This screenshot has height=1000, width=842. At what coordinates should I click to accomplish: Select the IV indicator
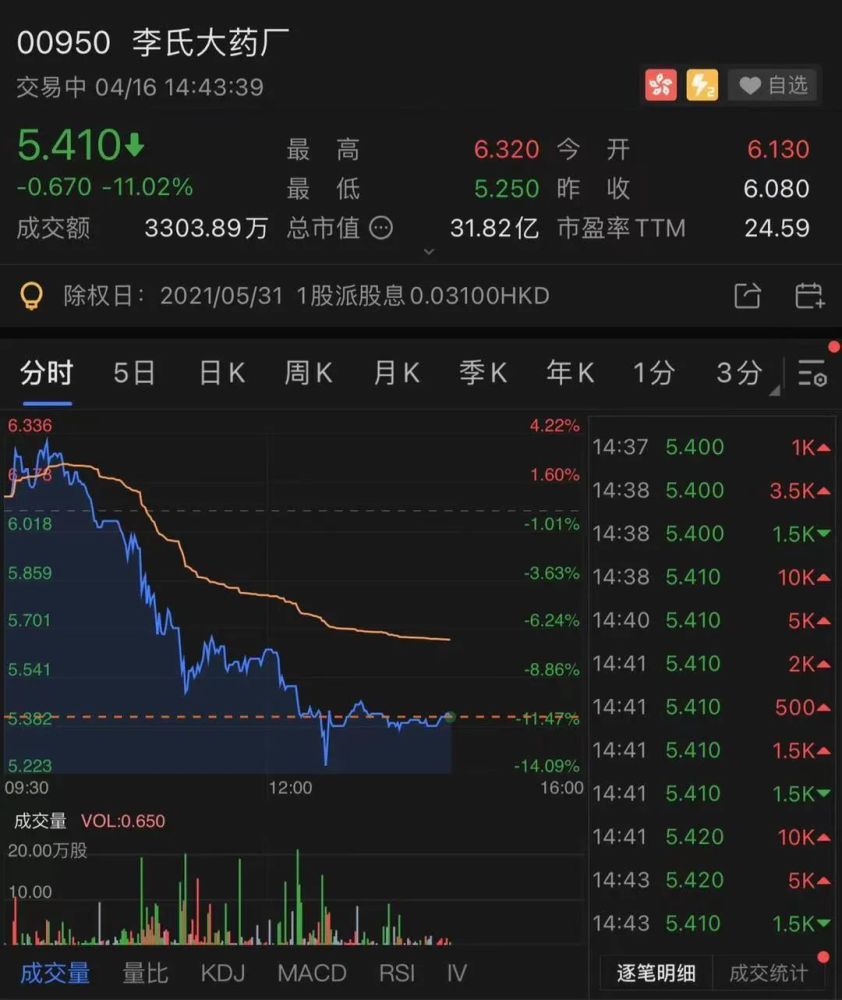tap(457, 973)
